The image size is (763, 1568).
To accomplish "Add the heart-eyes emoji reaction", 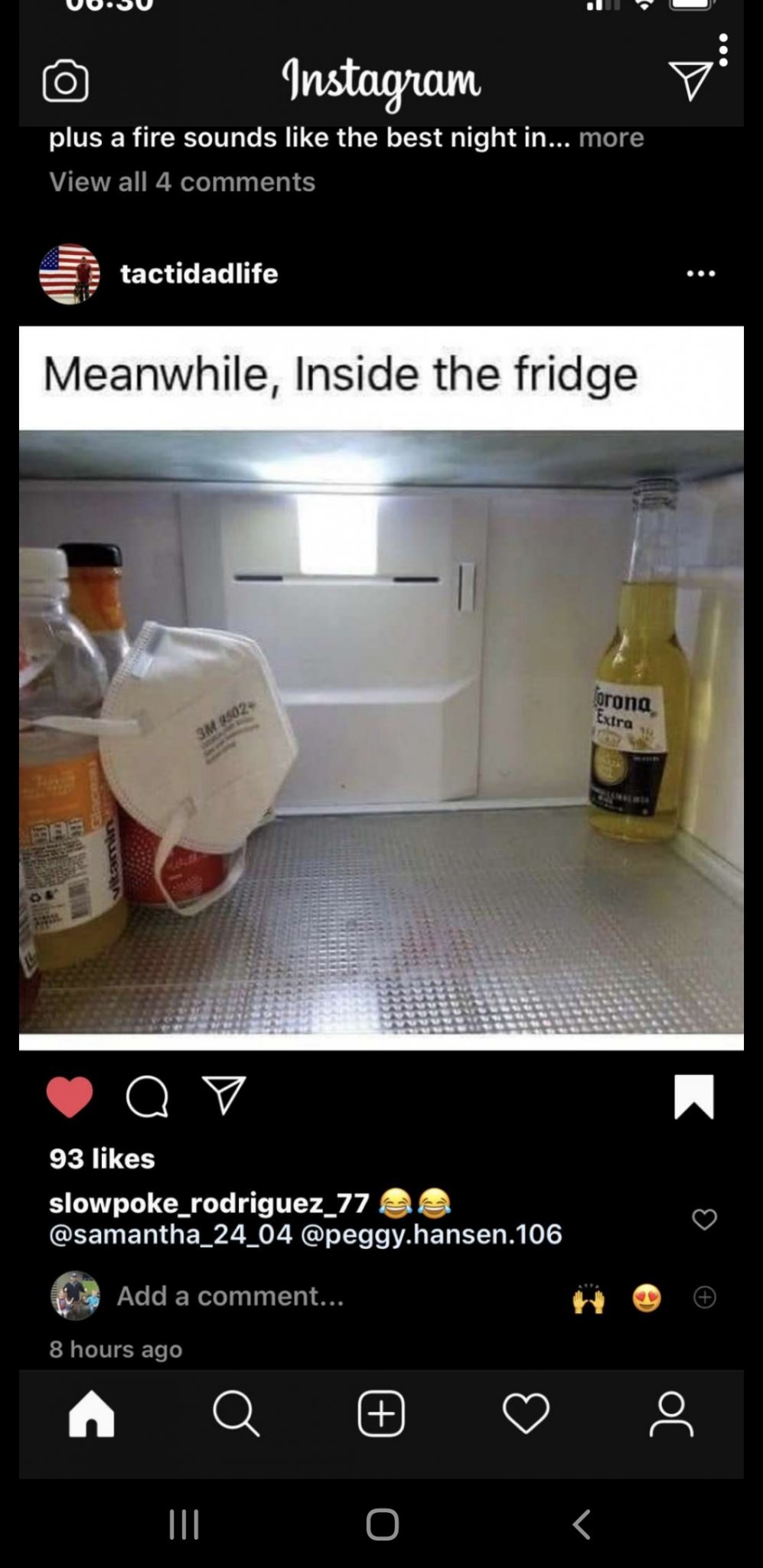I will click(647, 1298).
